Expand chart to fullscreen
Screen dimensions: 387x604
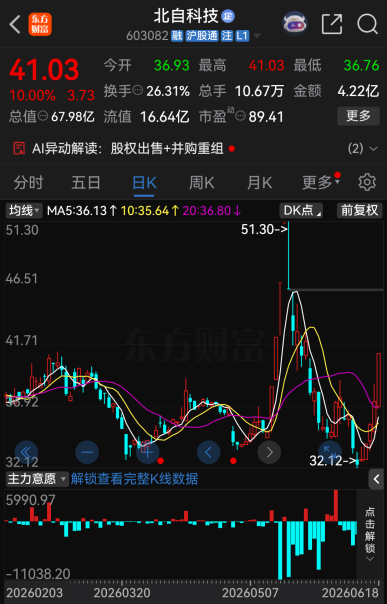point(330,452)
